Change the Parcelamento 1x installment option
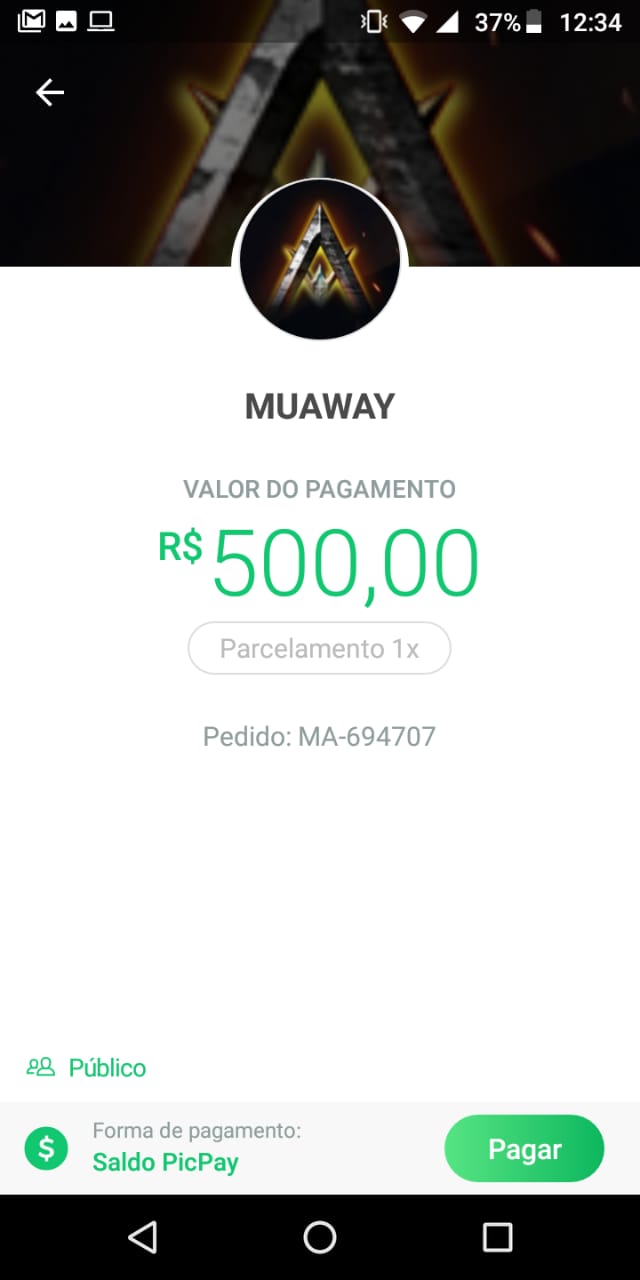This screenshot has height=1280, width=640. pyautogui.click(x=320, y=649)
